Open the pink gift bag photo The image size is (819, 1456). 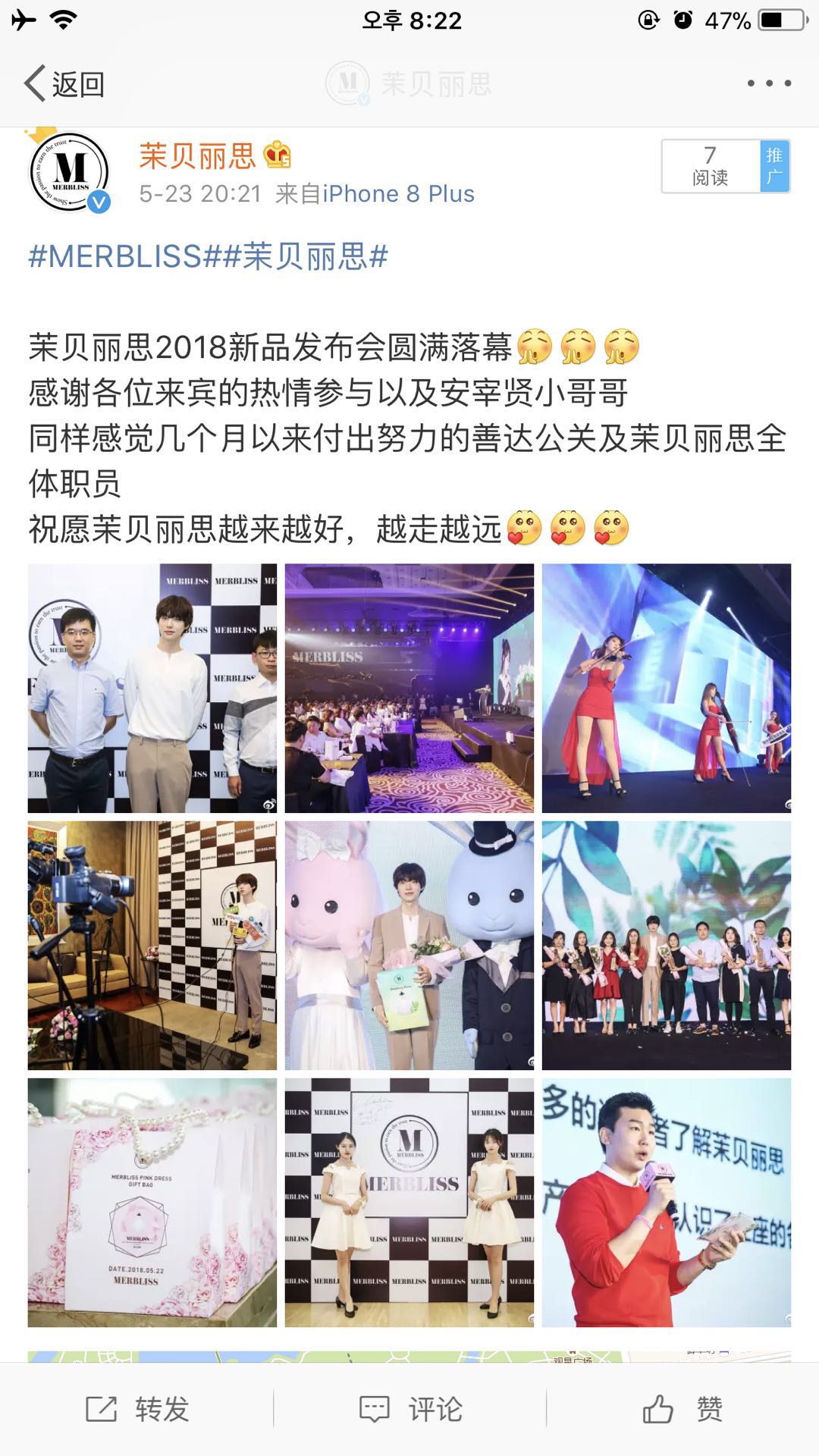tap(152, 1202)
